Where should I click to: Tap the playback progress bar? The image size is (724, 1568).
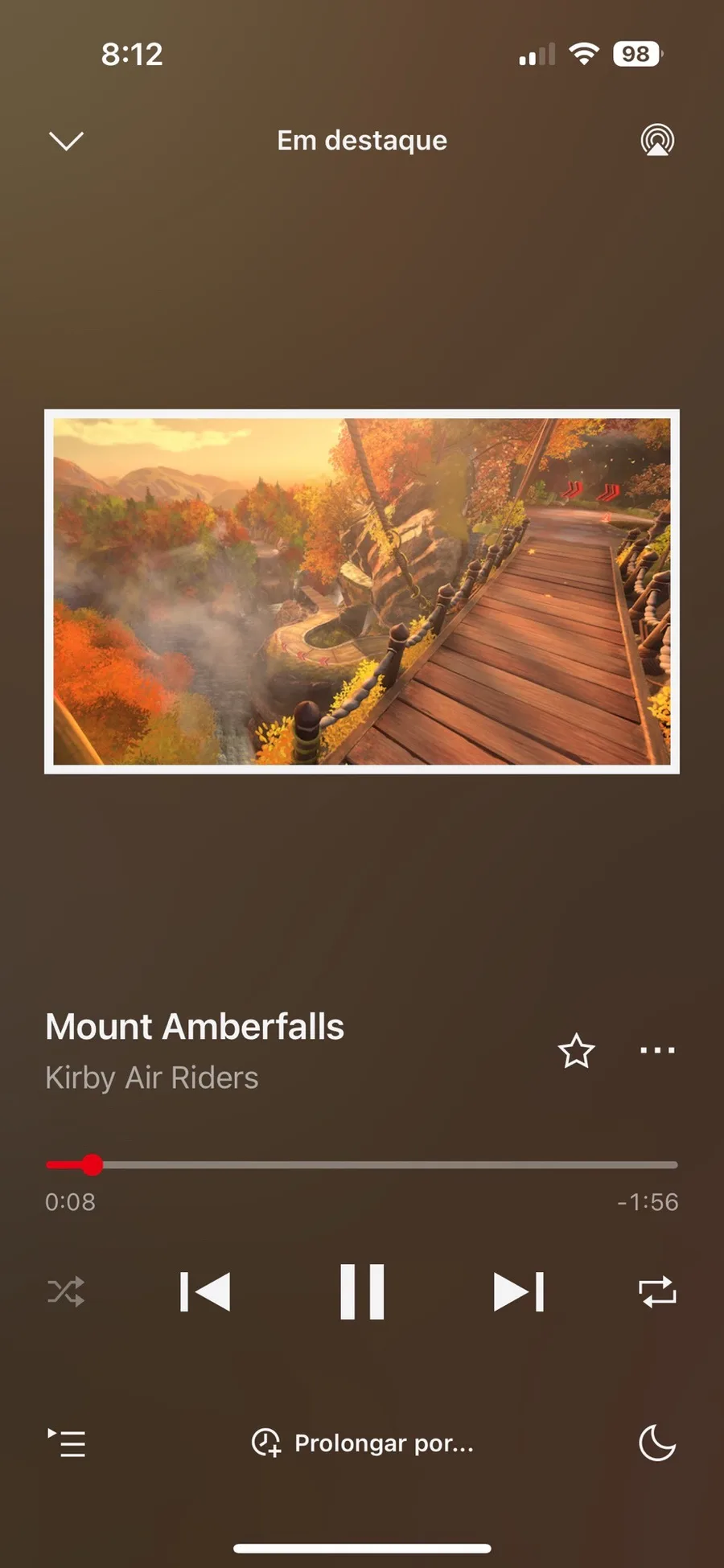[362, 1164]
